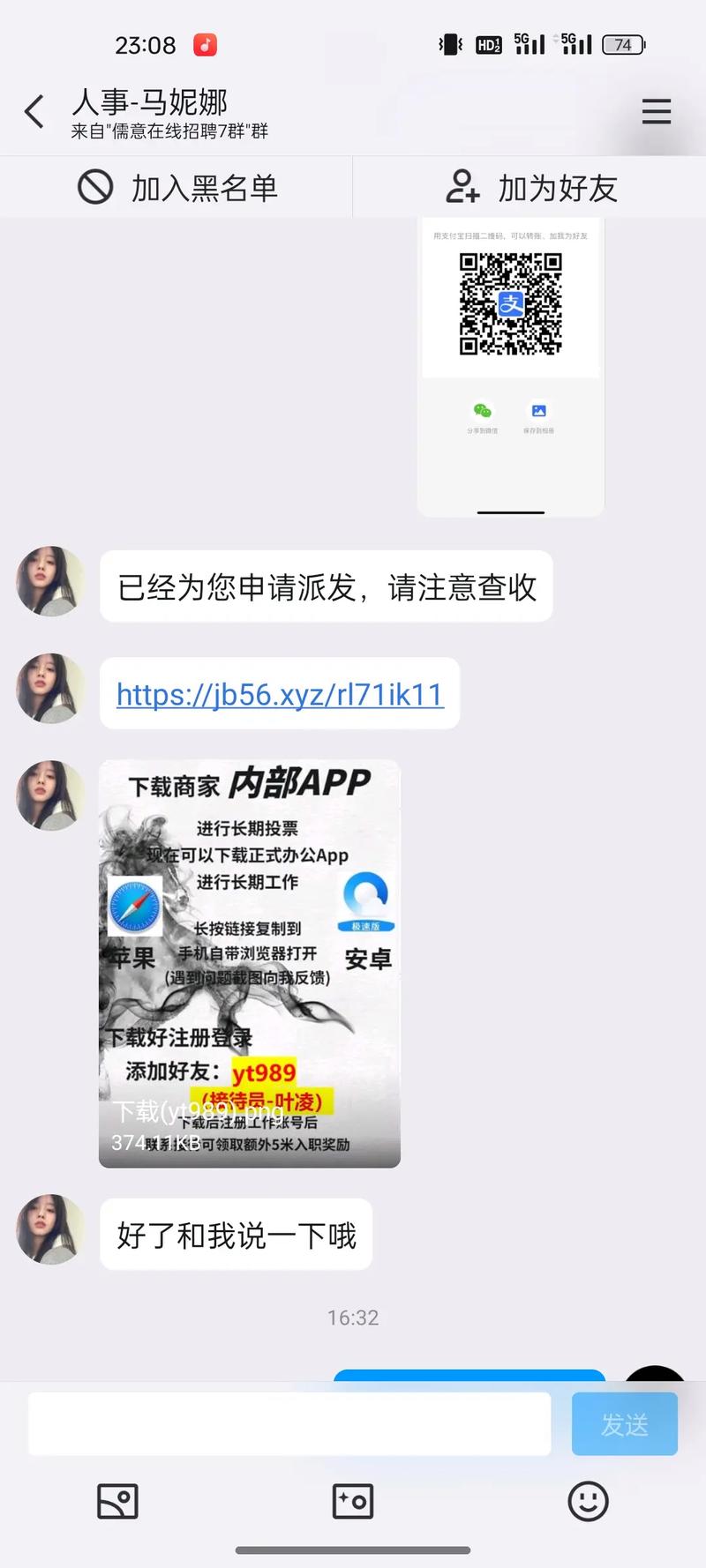Open the emoji picker
706x1568 pixels.
click(588, 1501)
